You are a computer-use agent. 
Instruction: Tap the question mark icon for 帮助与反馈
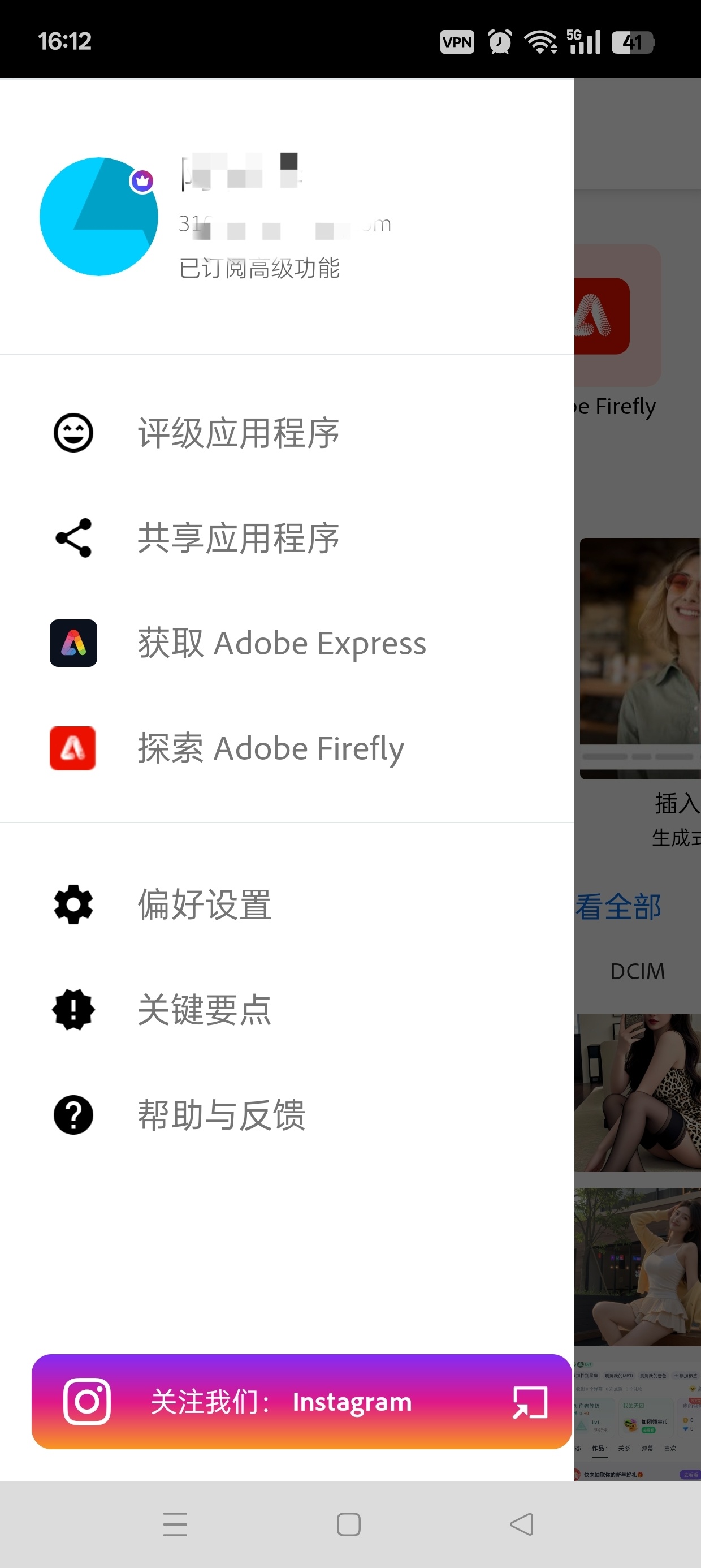pos(72,1114)
